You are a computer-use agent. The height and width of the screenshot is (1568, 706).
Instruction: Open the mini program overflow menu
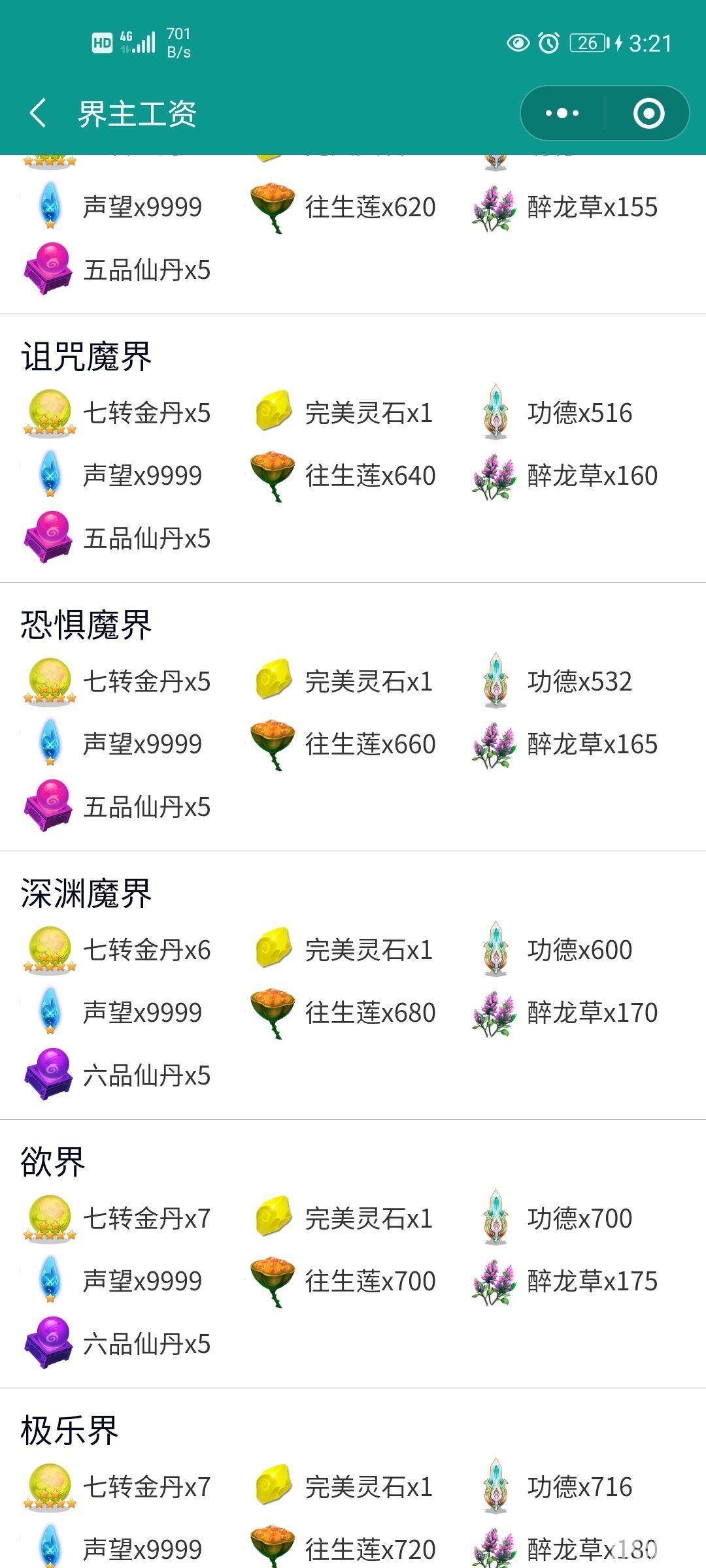click(x=562, y=114)
